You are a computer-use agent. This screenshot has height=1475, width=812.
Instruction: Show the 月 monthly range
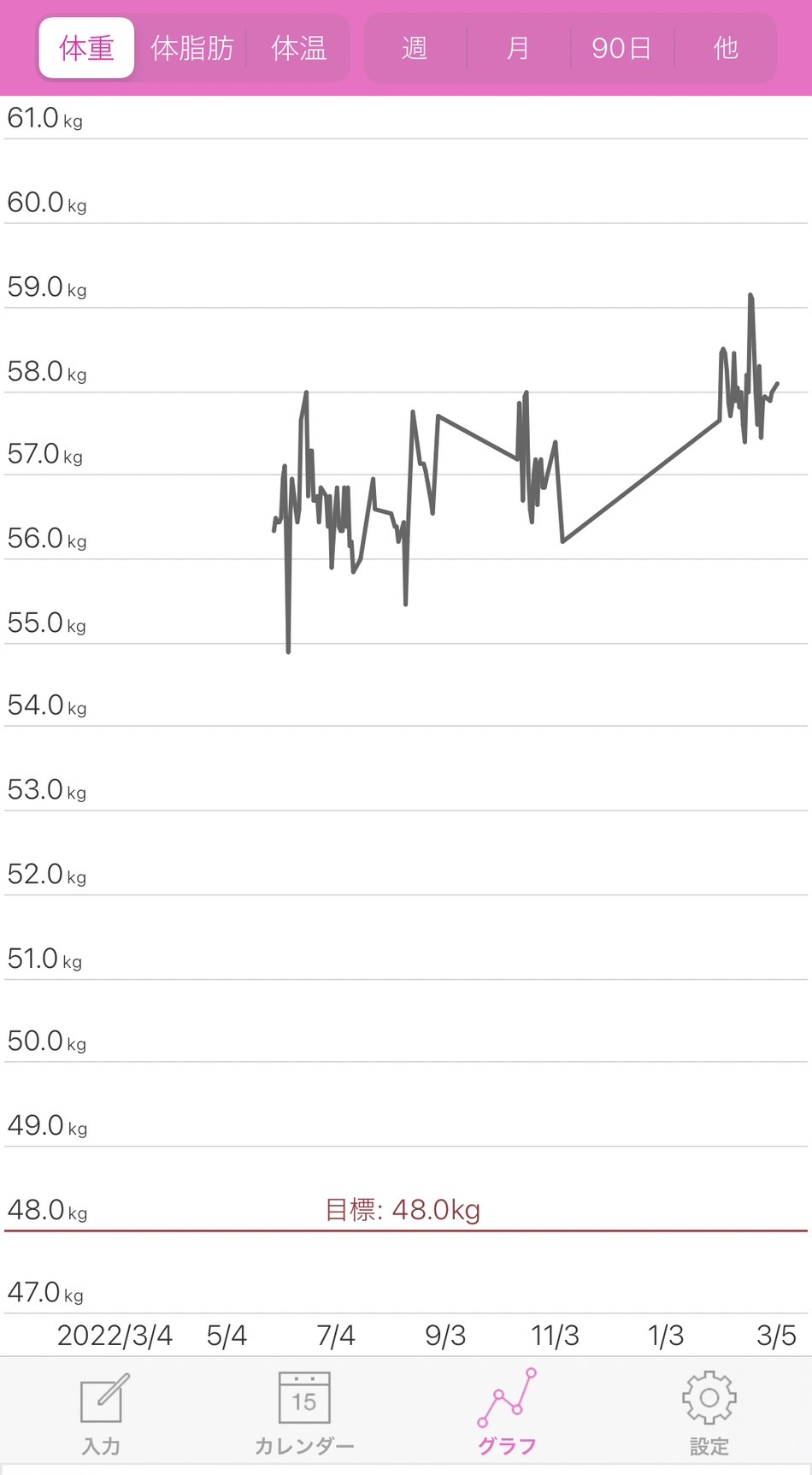coord(519,48)
